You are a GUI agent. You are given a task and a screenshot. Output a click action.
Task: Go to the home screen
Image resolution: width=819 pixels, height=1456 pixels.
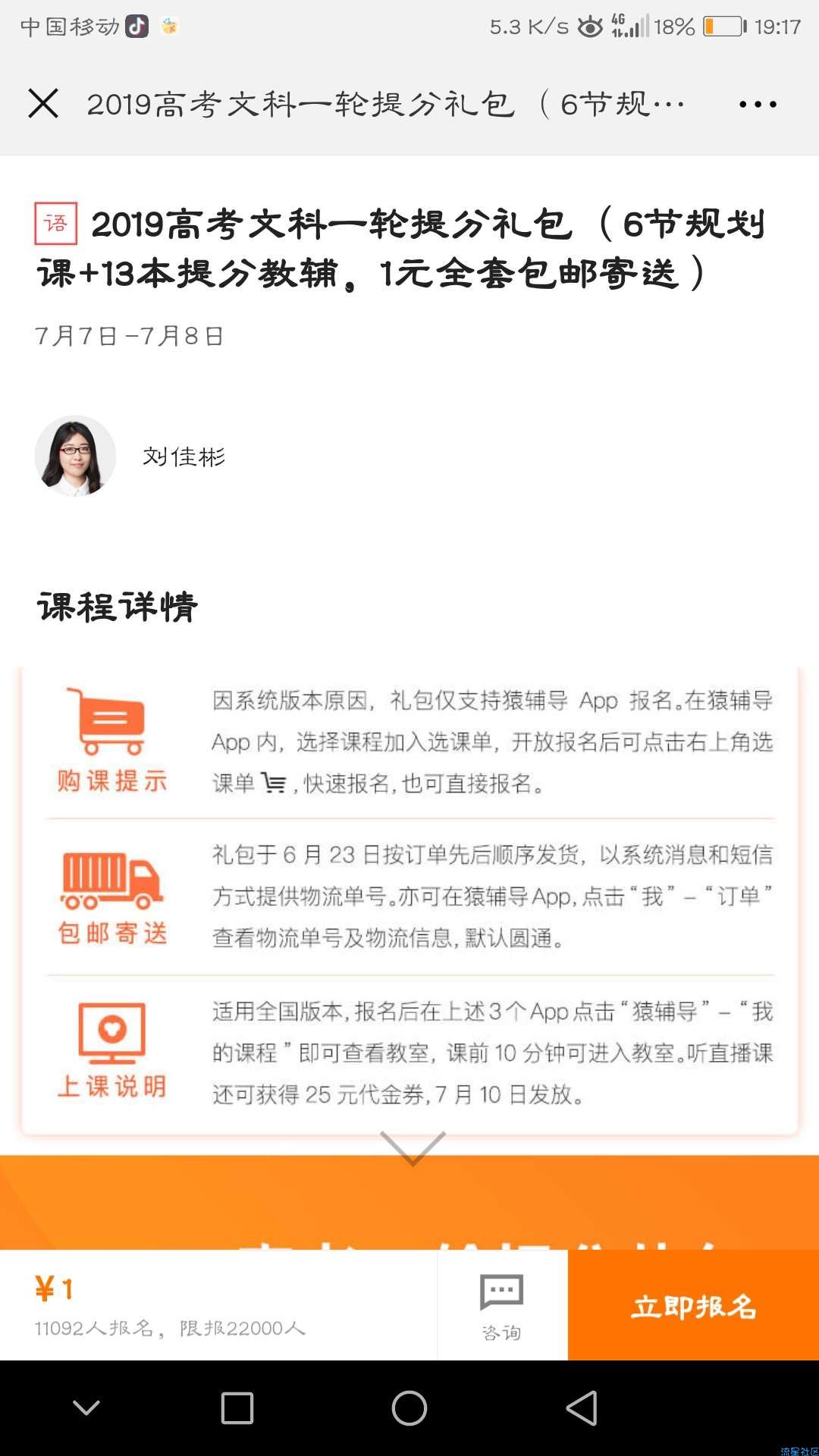click(409, 1408)
